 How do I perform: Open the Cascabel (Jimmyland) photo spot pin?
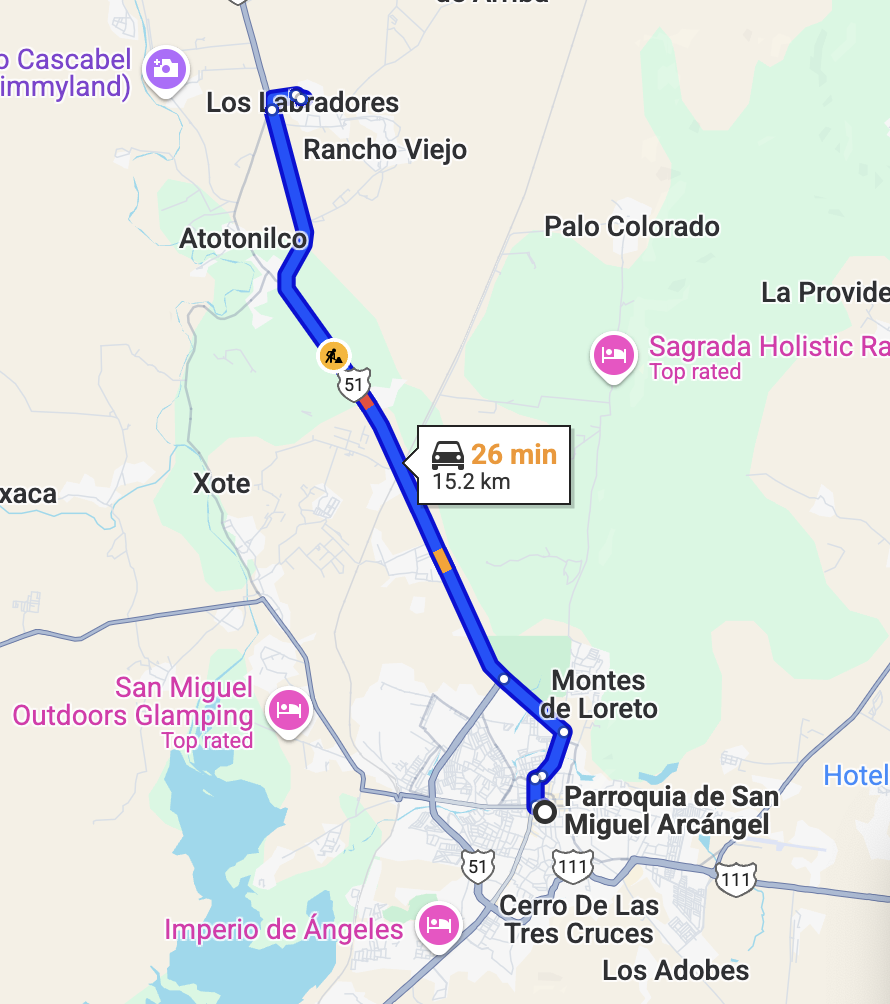pyautogui.click(x=165, y=69)
